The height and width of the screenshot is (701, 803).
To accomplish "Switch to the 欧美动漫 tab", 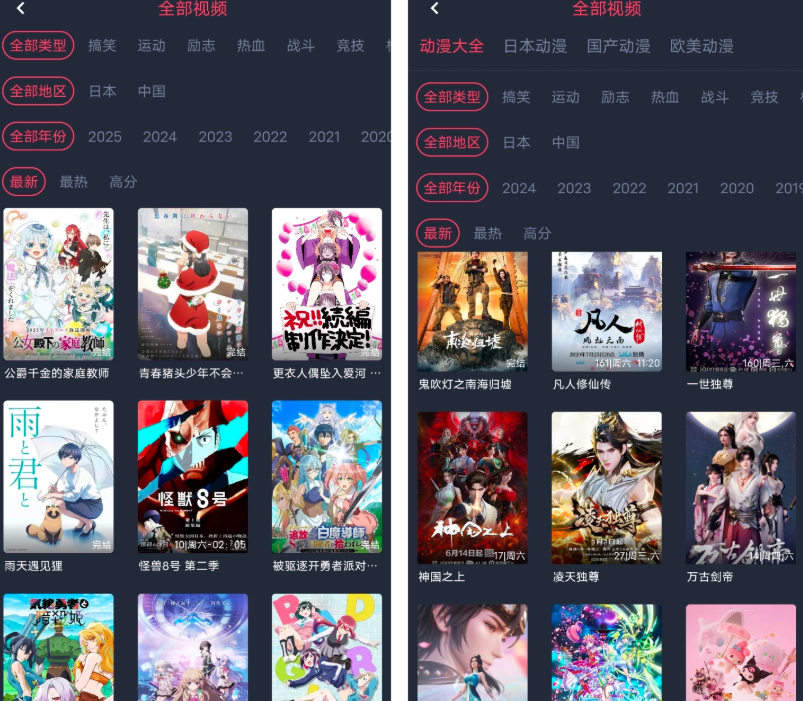I will pos(701,46).
